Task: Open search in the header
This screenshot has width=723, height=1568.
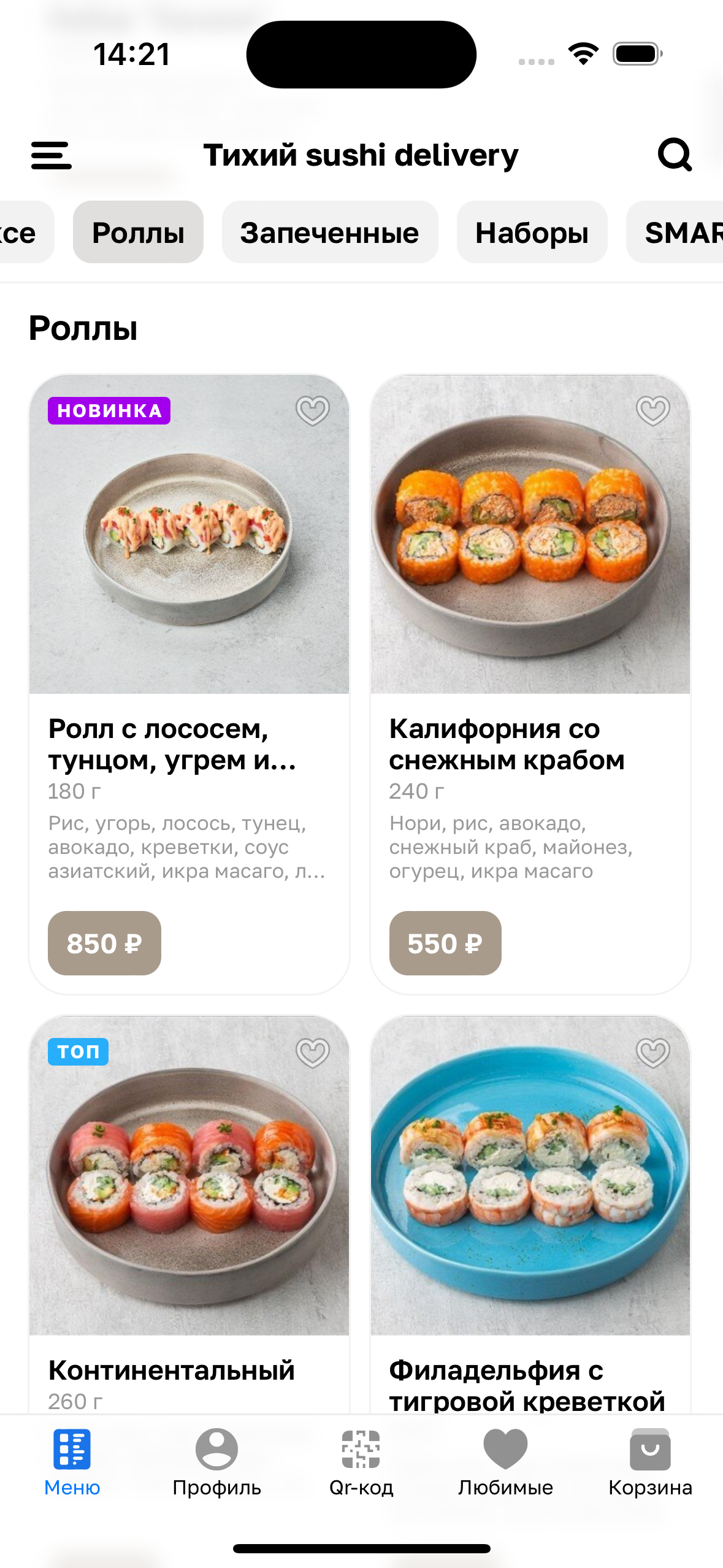Action: click(x=675, y=155)
